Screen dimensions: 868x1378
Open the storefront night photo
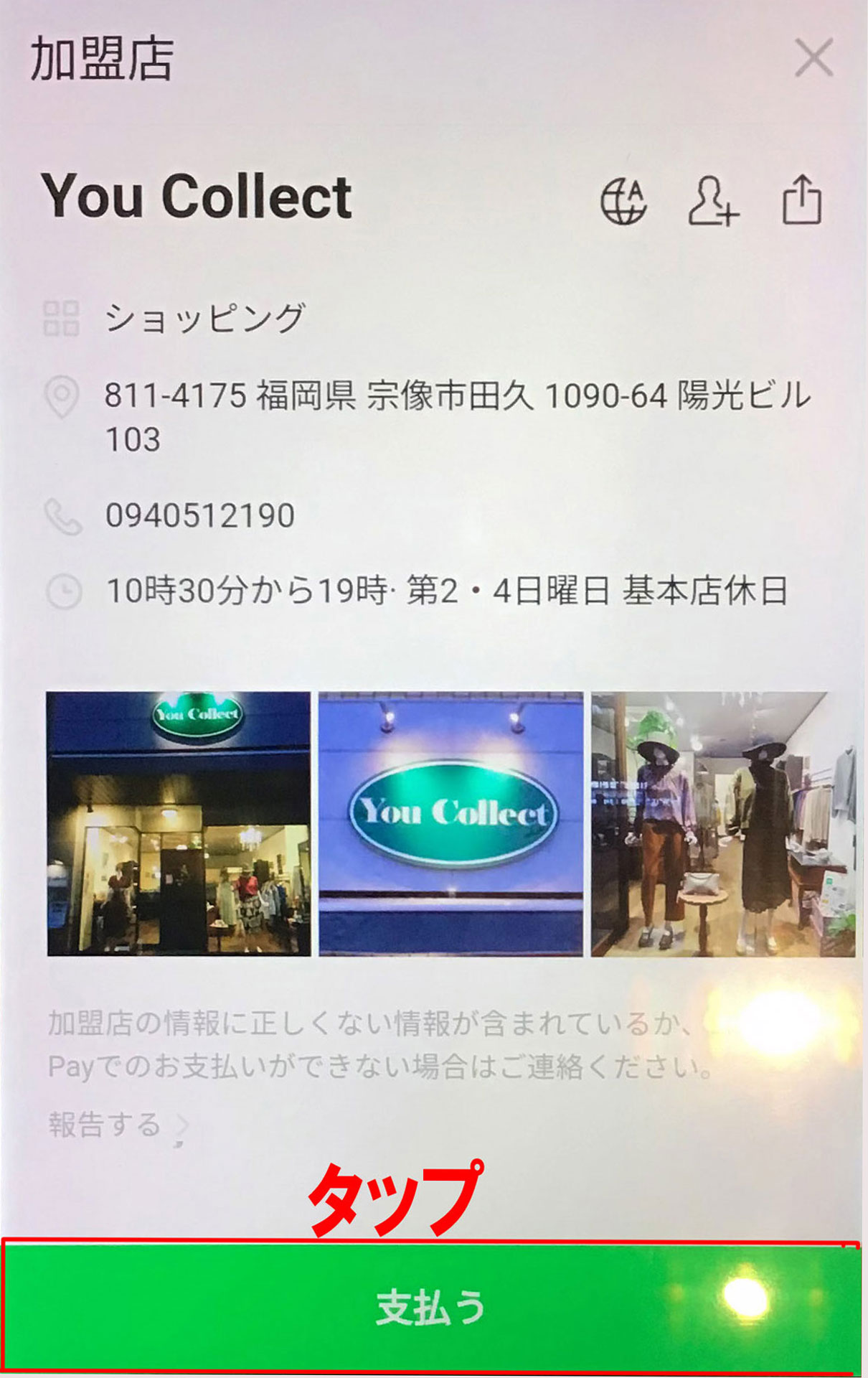pos(179,823)
